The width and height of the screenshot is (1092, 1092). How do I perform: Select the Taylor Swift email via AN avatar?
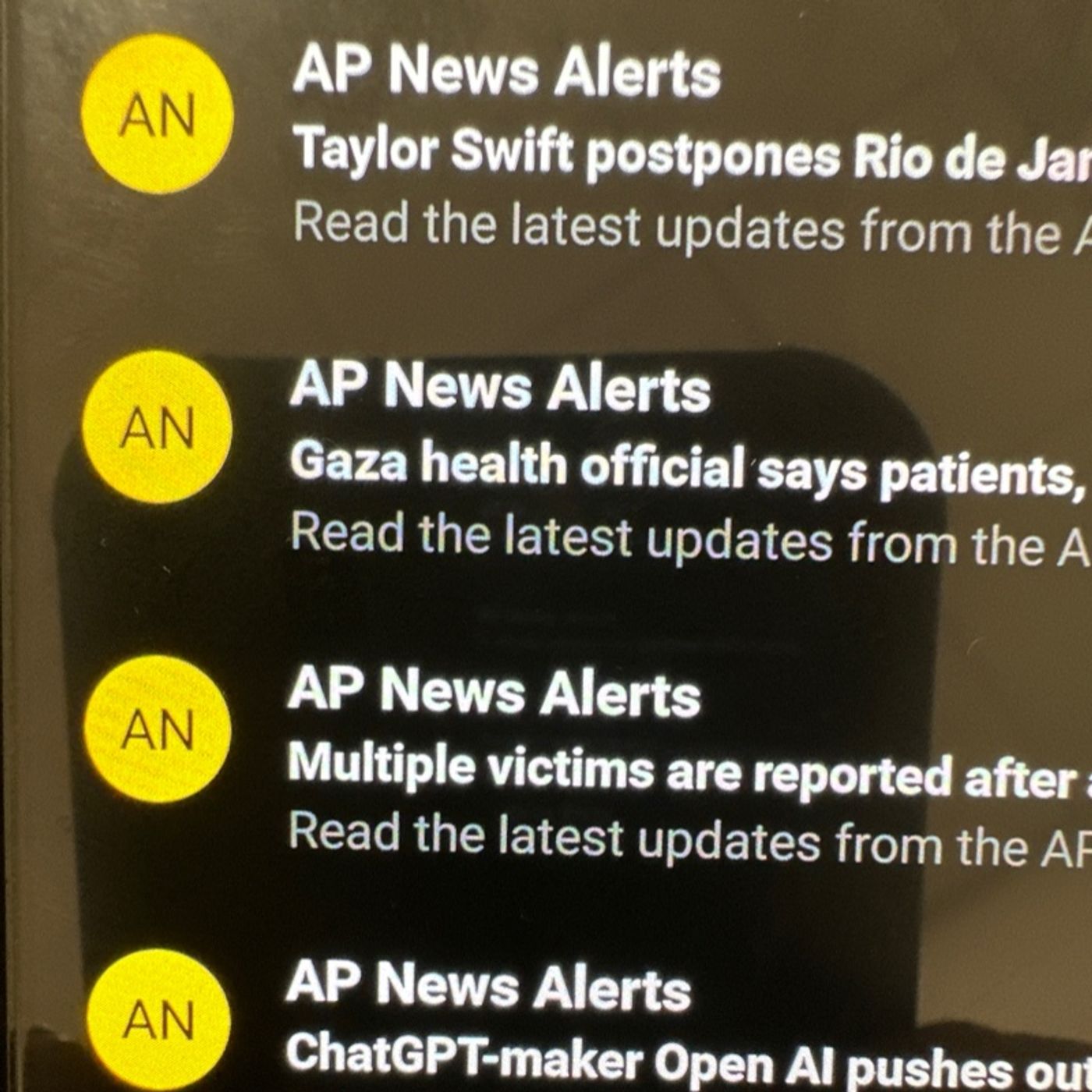click(x=157, y=115)
